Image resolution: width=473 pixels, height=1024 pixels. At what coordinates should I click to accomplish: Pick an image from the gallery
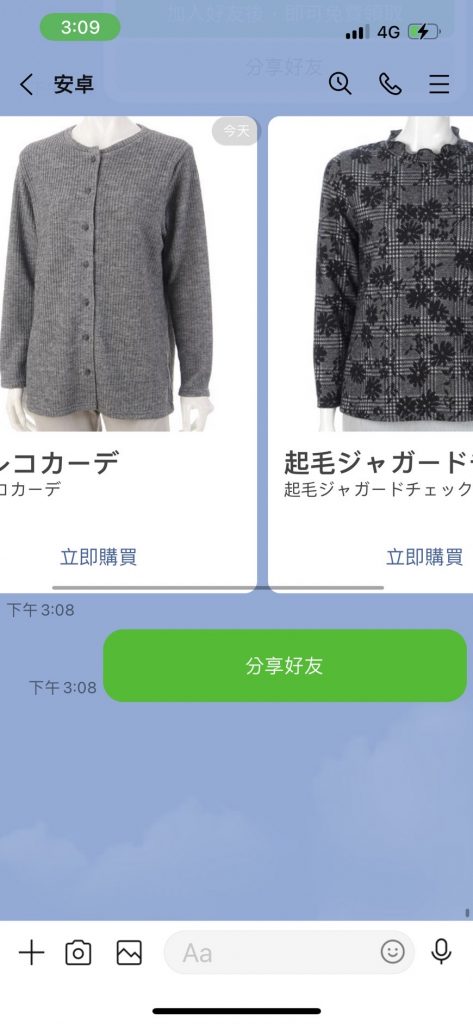pos(129,953)
